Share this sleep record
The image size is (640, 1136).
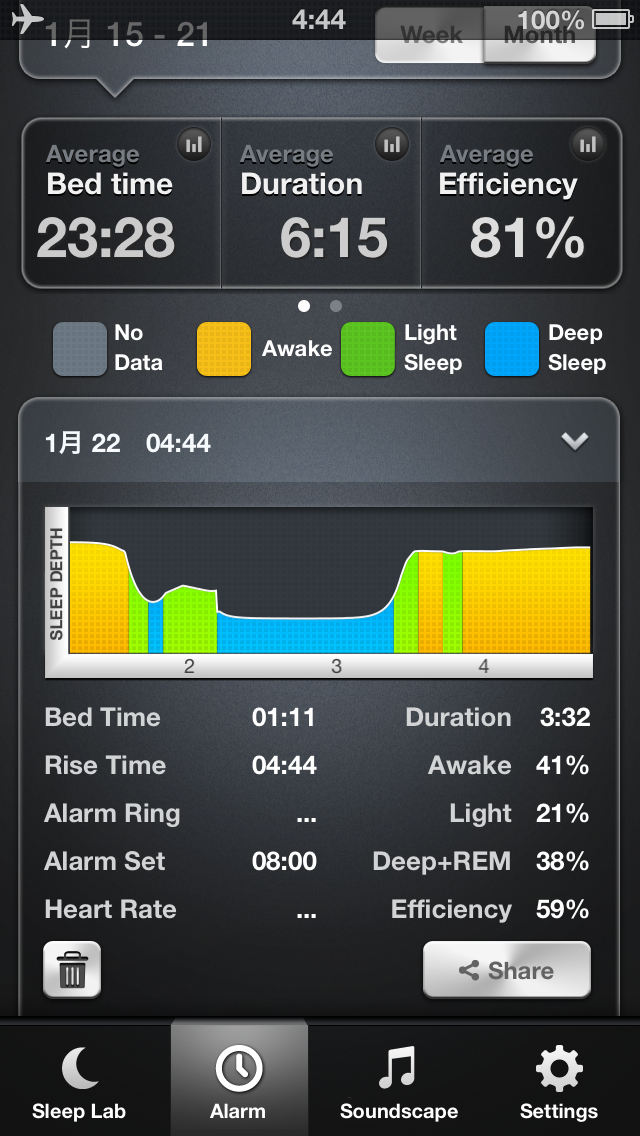[506, 969]
